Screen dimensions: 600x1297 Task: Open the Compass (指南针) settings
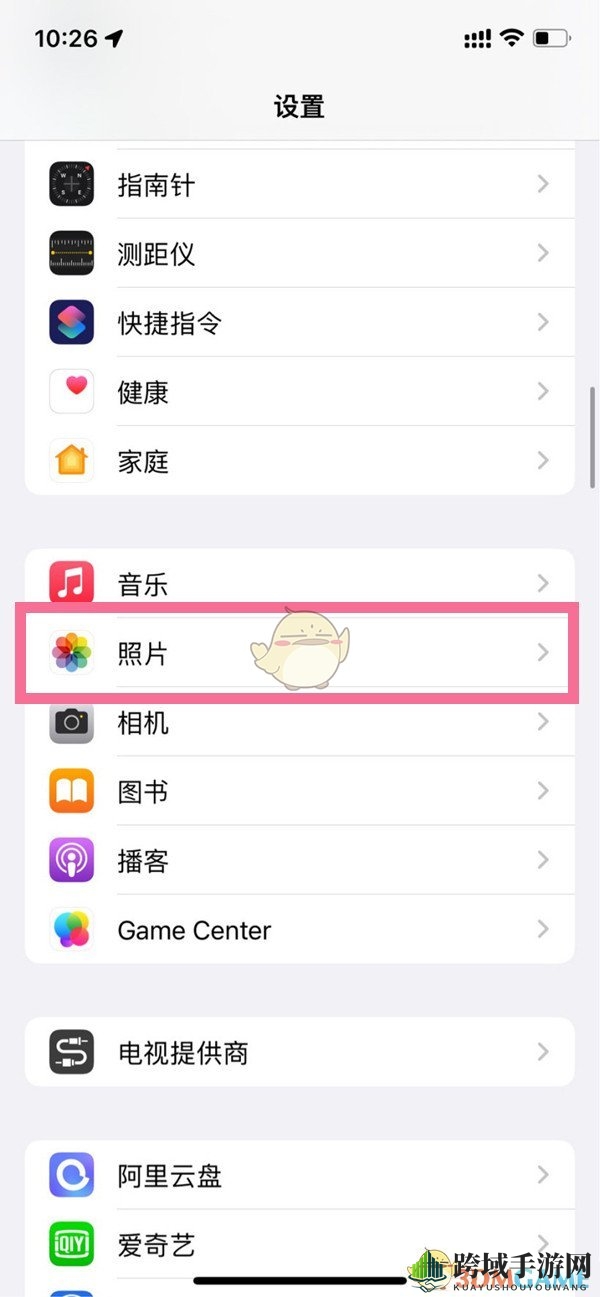coord(300,185)
